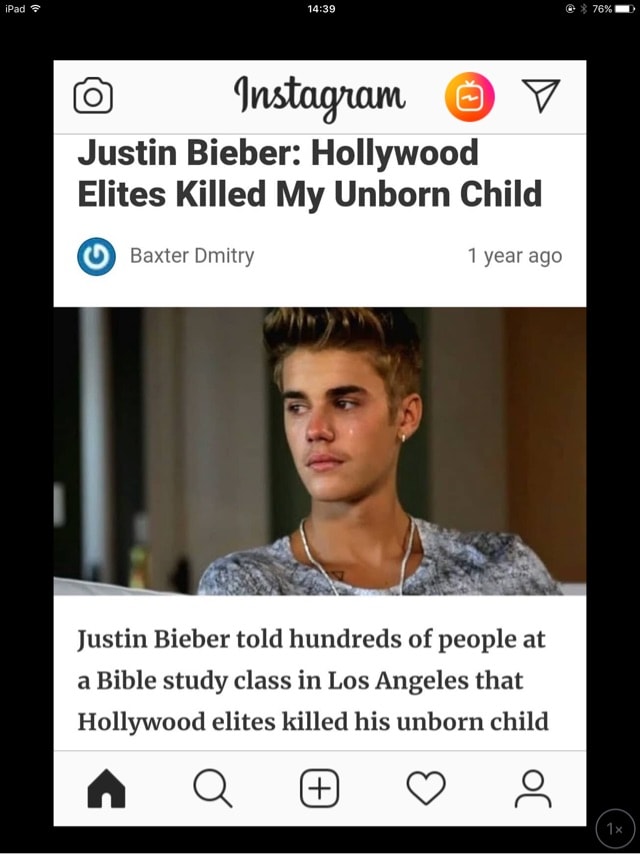Go to the Home feed tab
This screenshot has width=640, height=854.
[107, 789]
